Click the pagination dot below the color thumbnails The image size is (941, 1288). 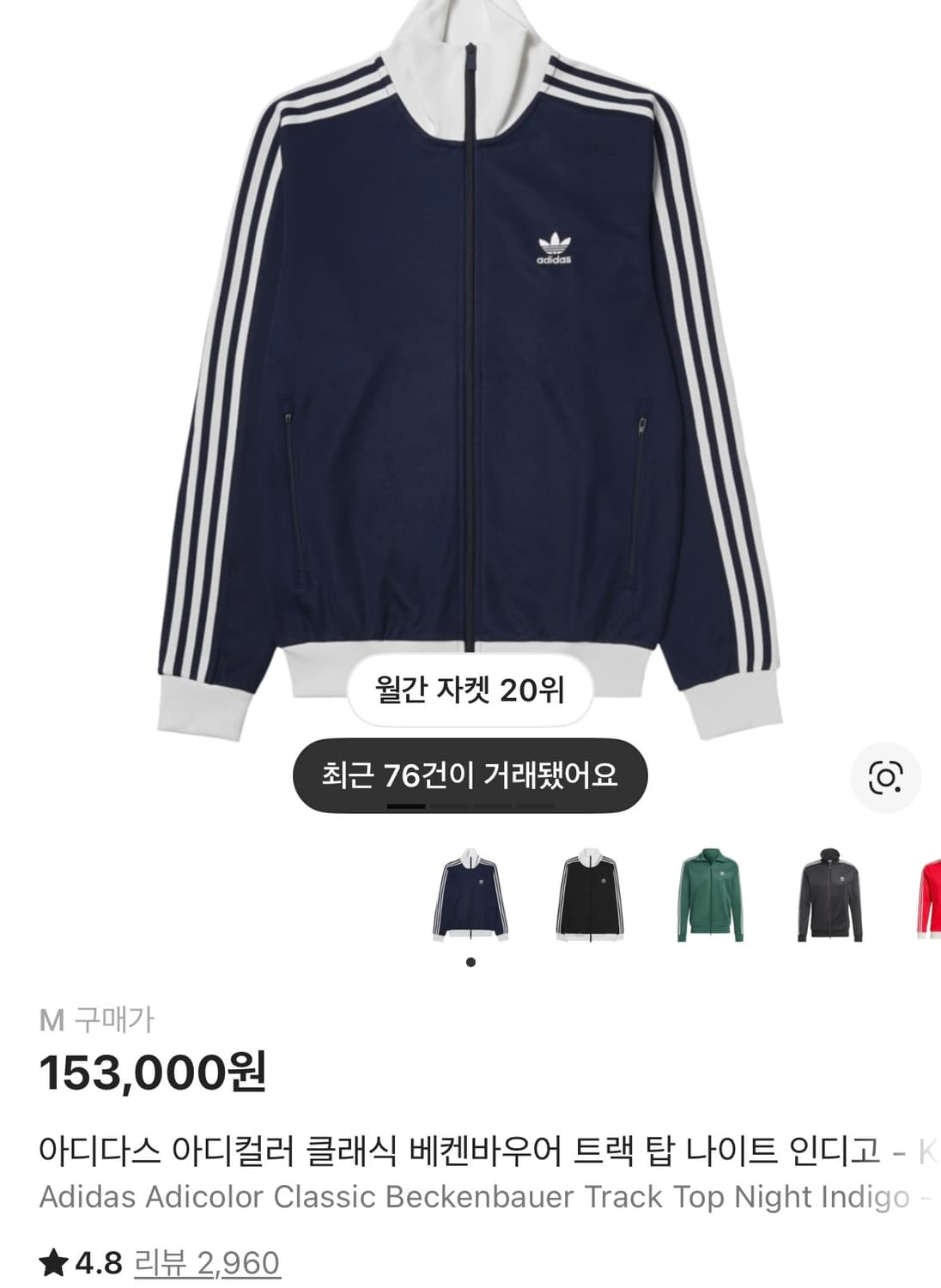470,963
